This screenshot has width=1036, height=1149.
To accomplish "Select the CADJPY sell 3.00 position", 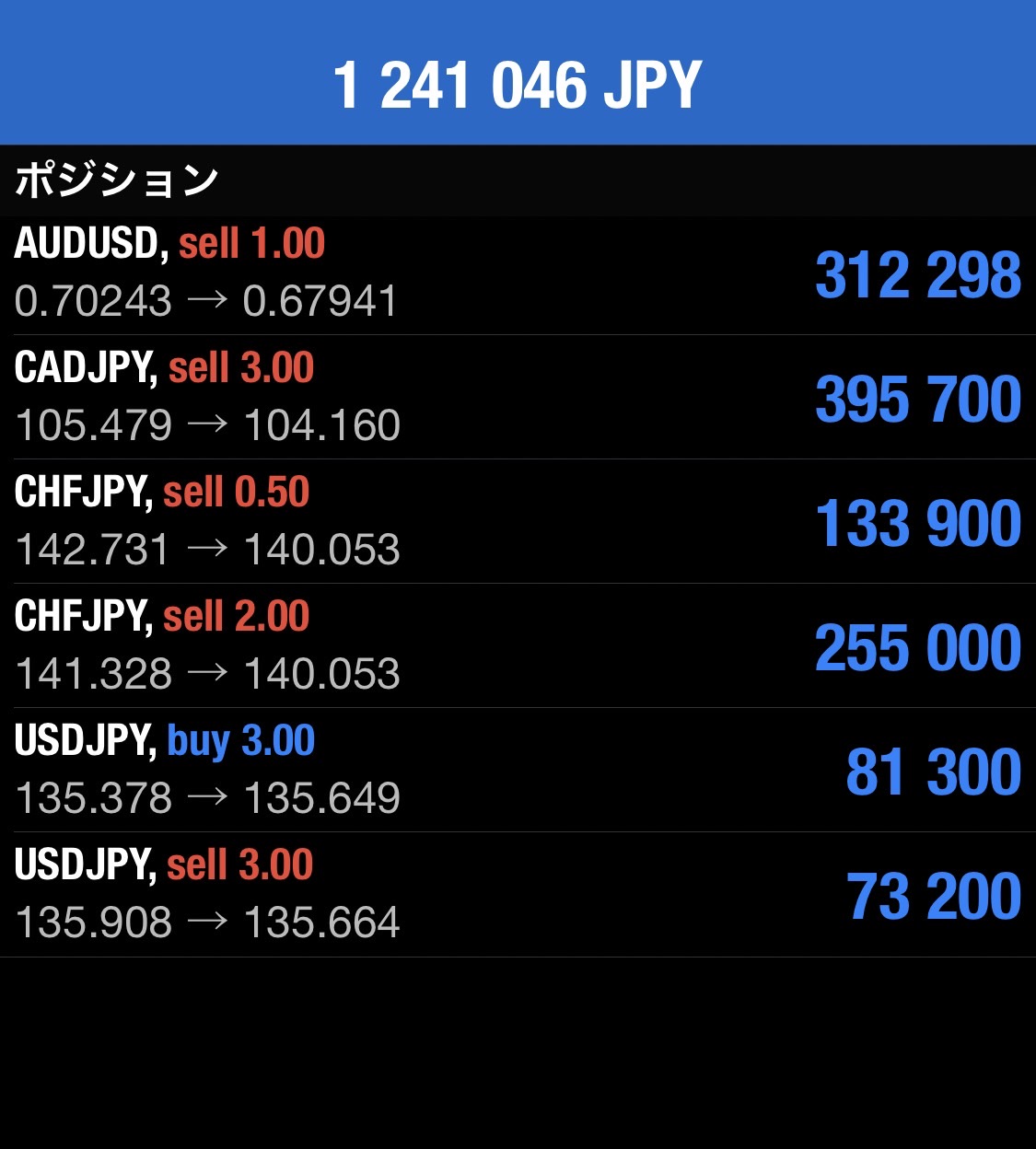I will (x=518, y=398).
